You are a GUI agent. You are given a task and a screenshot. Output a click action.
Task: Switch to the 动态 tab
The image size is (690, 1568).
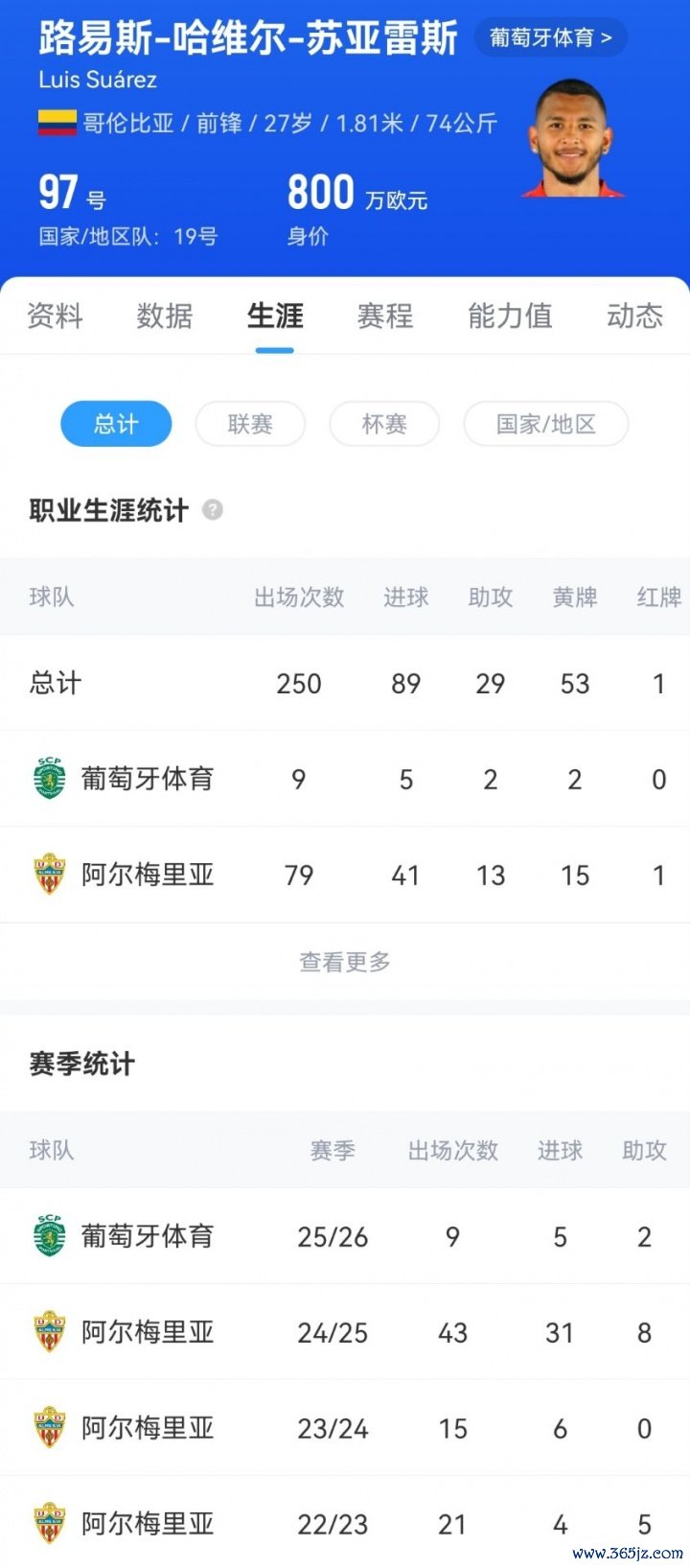tap(634, 316)
